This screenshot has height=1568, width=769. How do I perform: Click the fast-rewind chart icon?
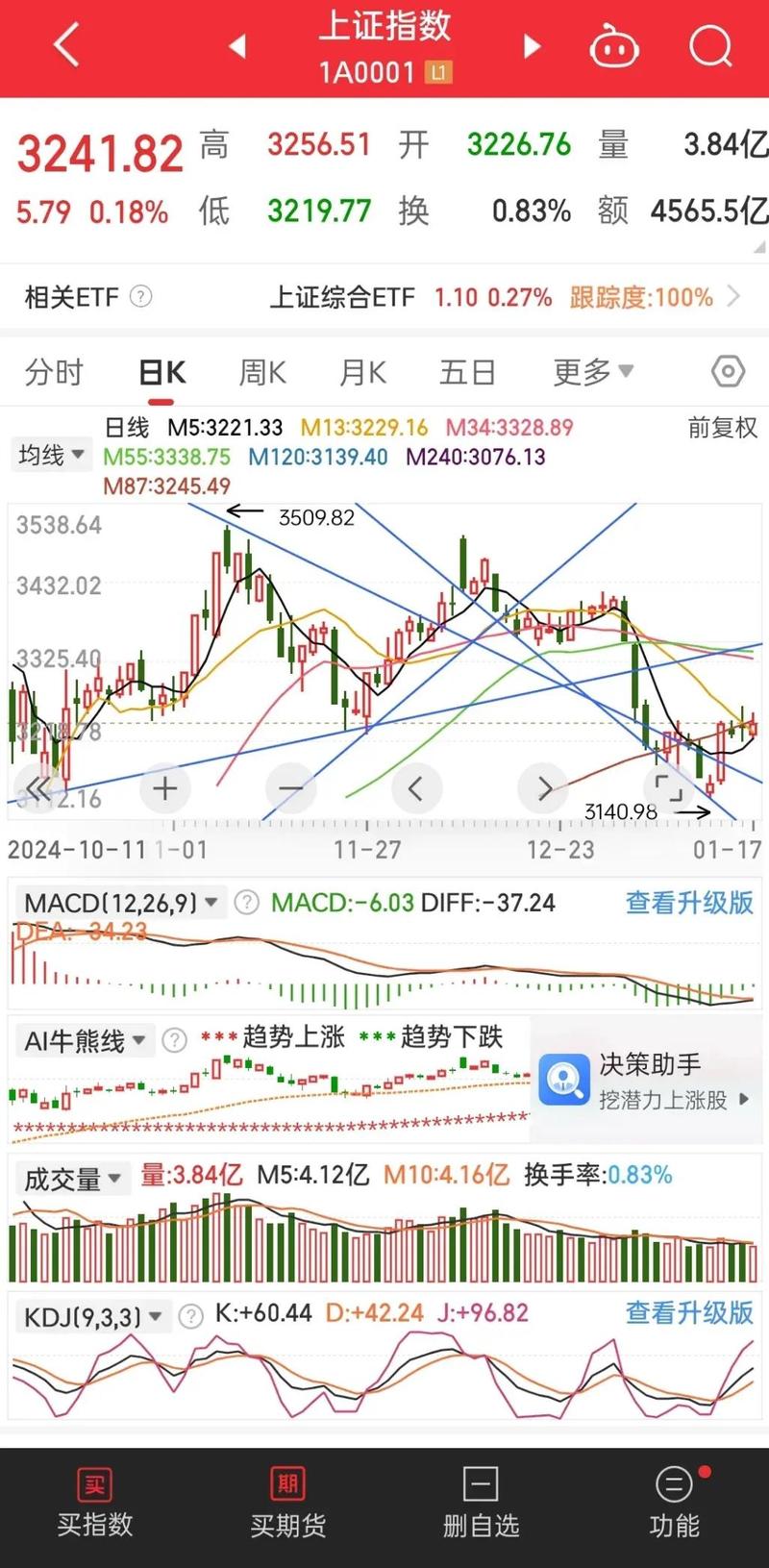pos(37,787)
